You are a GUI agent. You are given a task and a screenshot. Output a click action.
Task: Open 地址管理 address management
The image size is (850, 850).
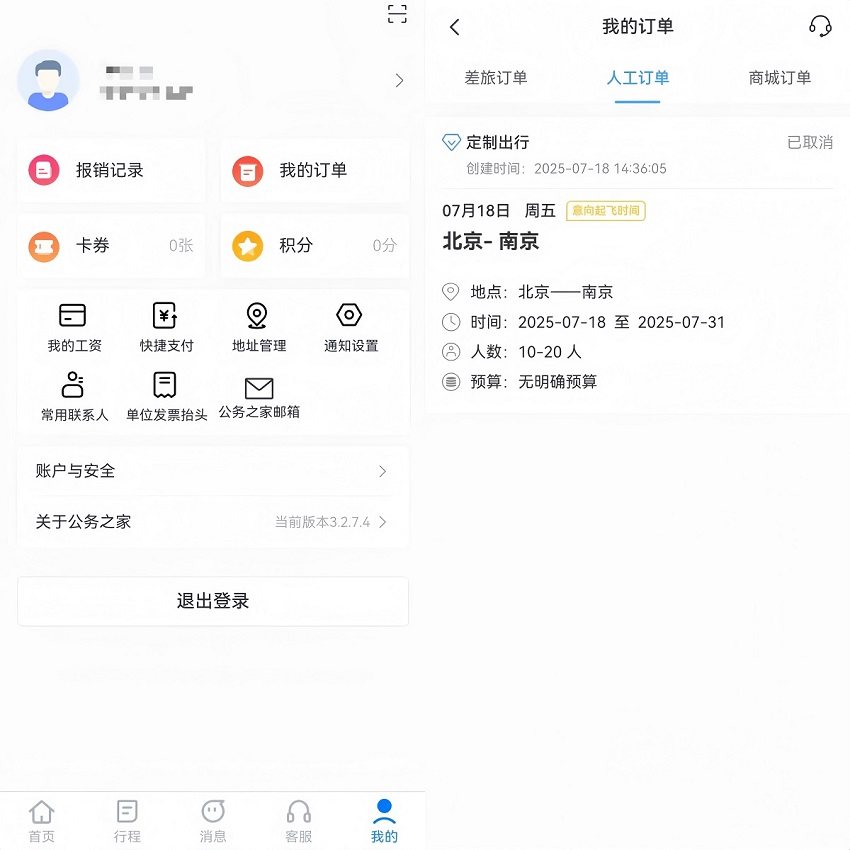point(259,328)
